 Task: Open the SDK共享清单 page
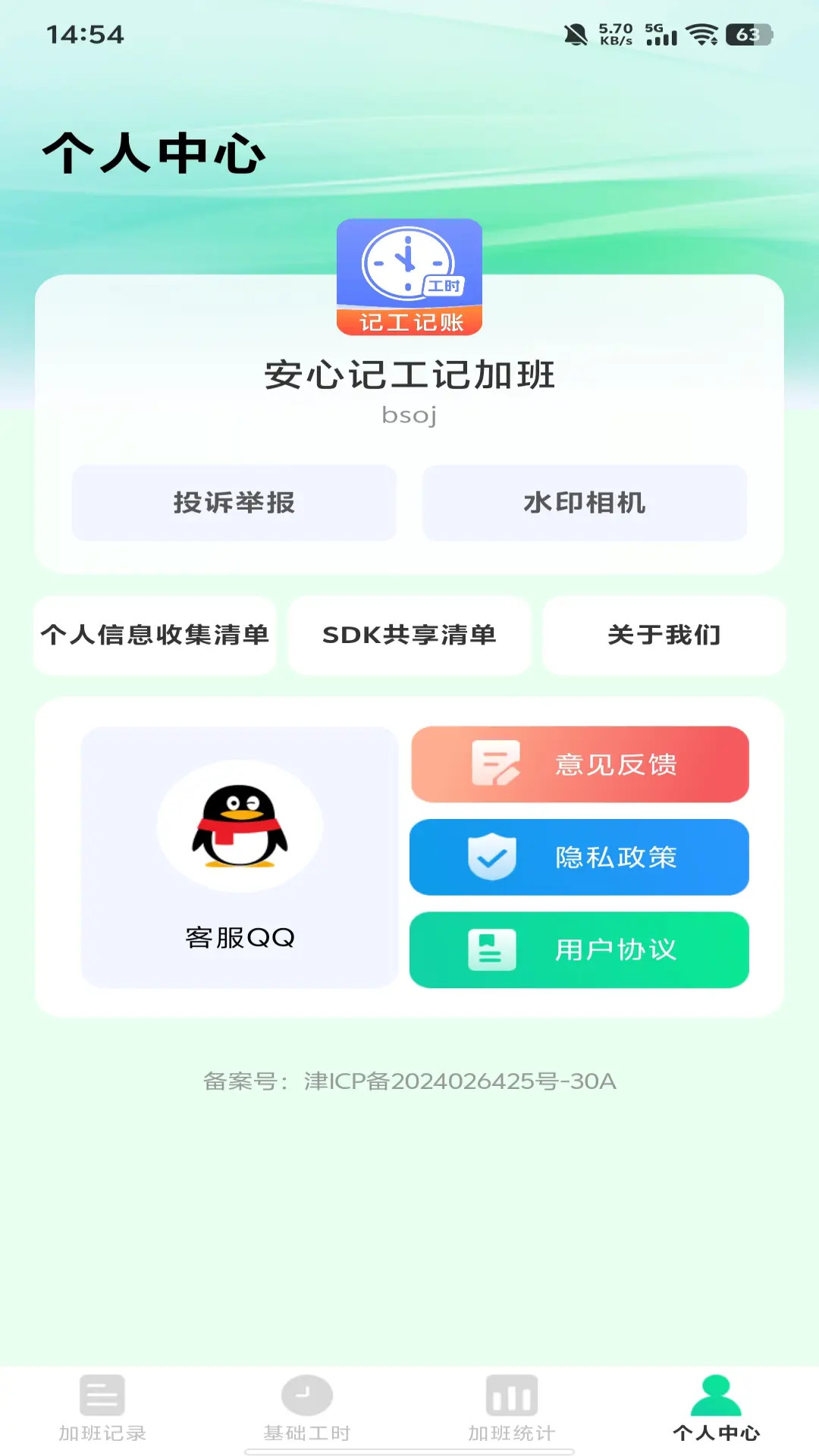pyautogui.click(x=409, y=636)
